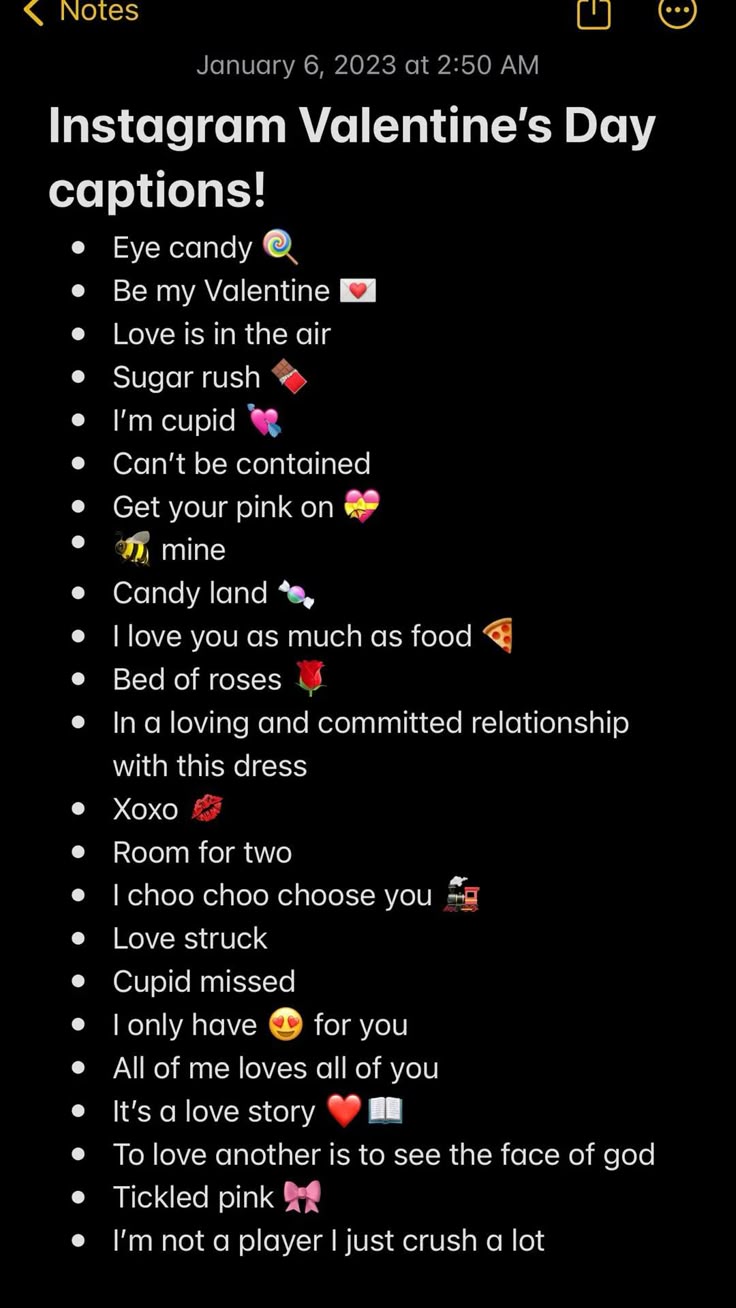Tap the Notes back button label

pos(99,13)
